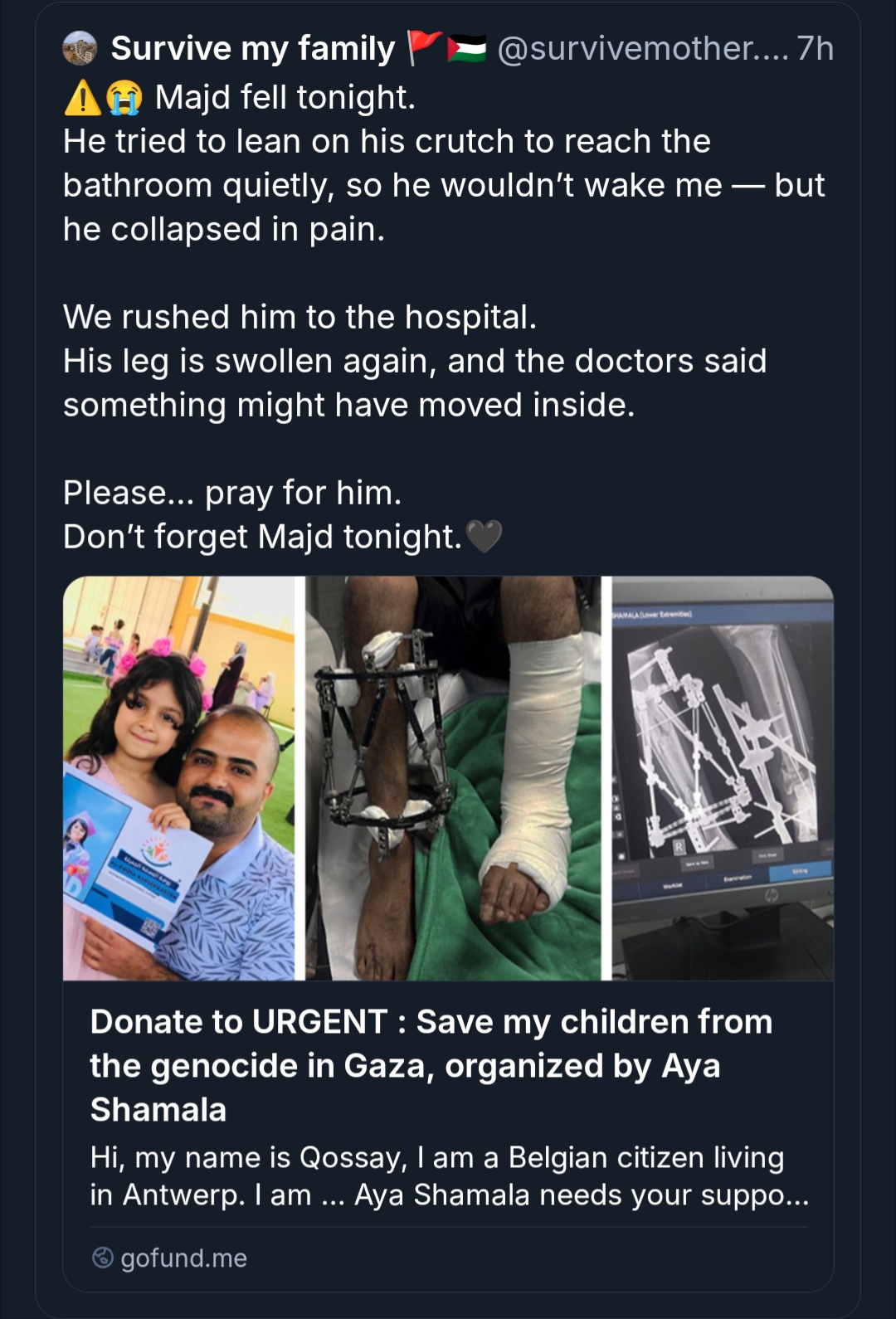896x1319 pixels.
Task: Open Survive my family's profile avatar
Action: [x=80, y=49]
